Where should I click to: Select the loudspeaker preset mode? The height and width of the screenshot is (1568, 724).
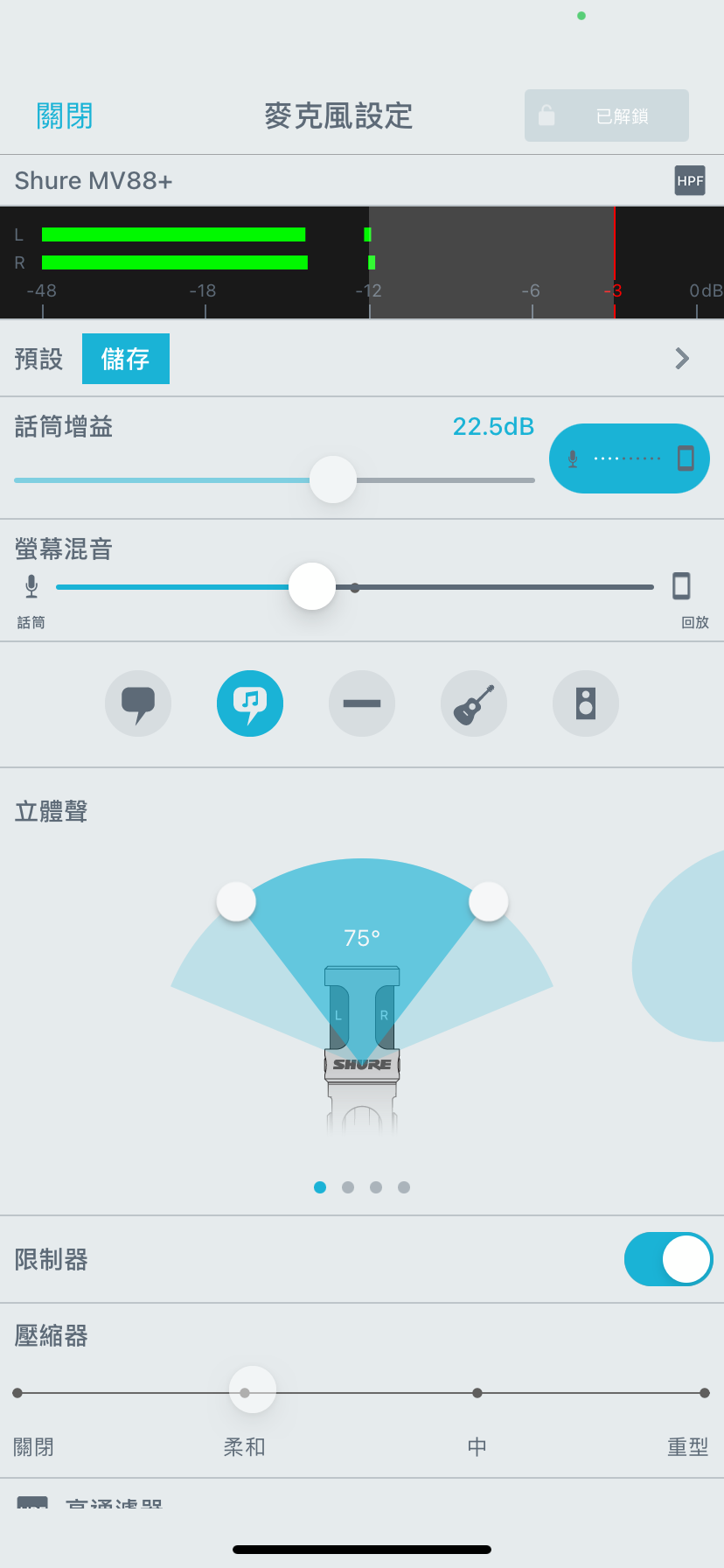[x=586, y=703]
